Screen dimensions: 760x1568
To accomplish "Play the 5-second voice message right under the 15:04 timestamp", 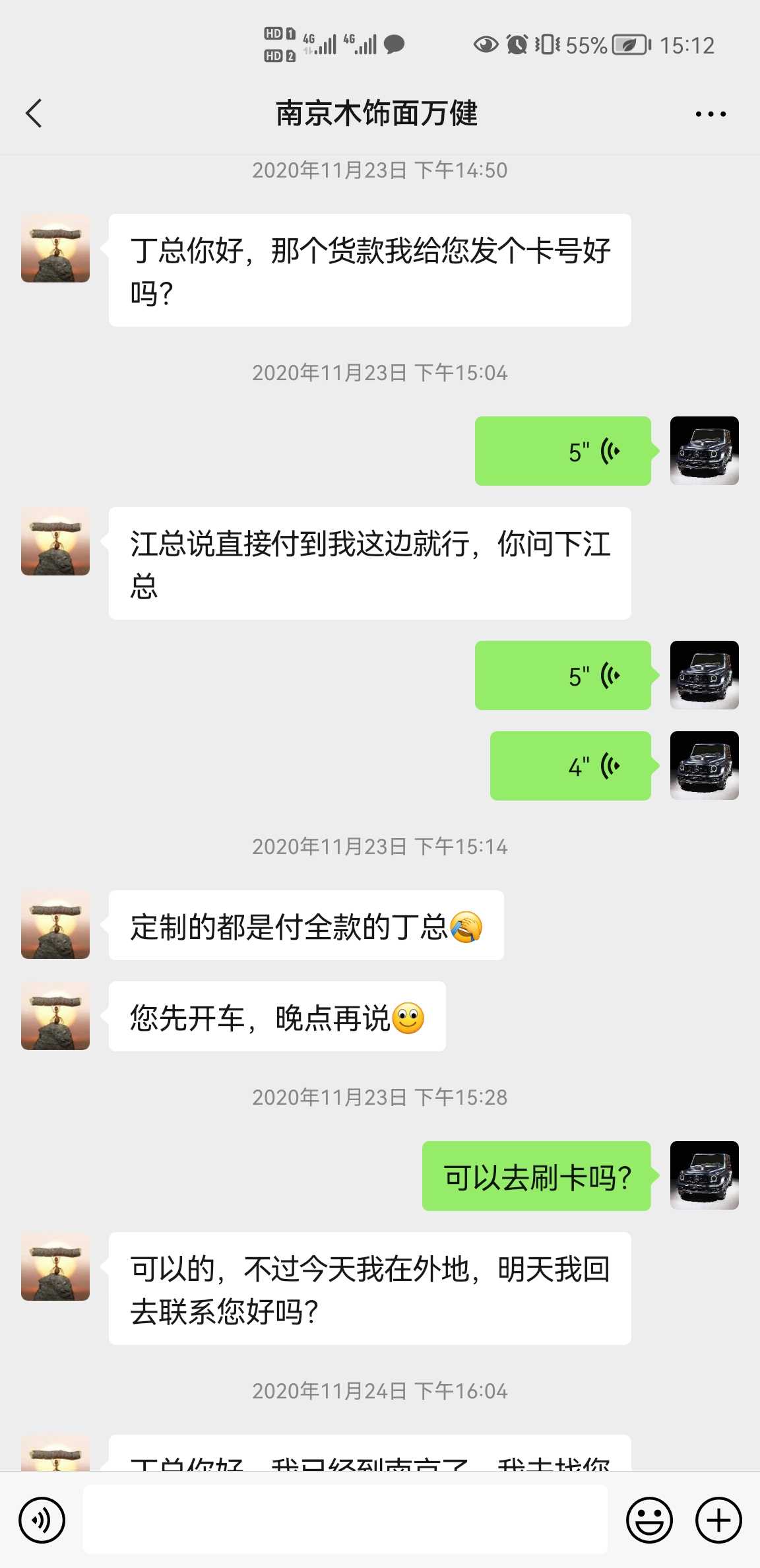I will coord(563,451).
